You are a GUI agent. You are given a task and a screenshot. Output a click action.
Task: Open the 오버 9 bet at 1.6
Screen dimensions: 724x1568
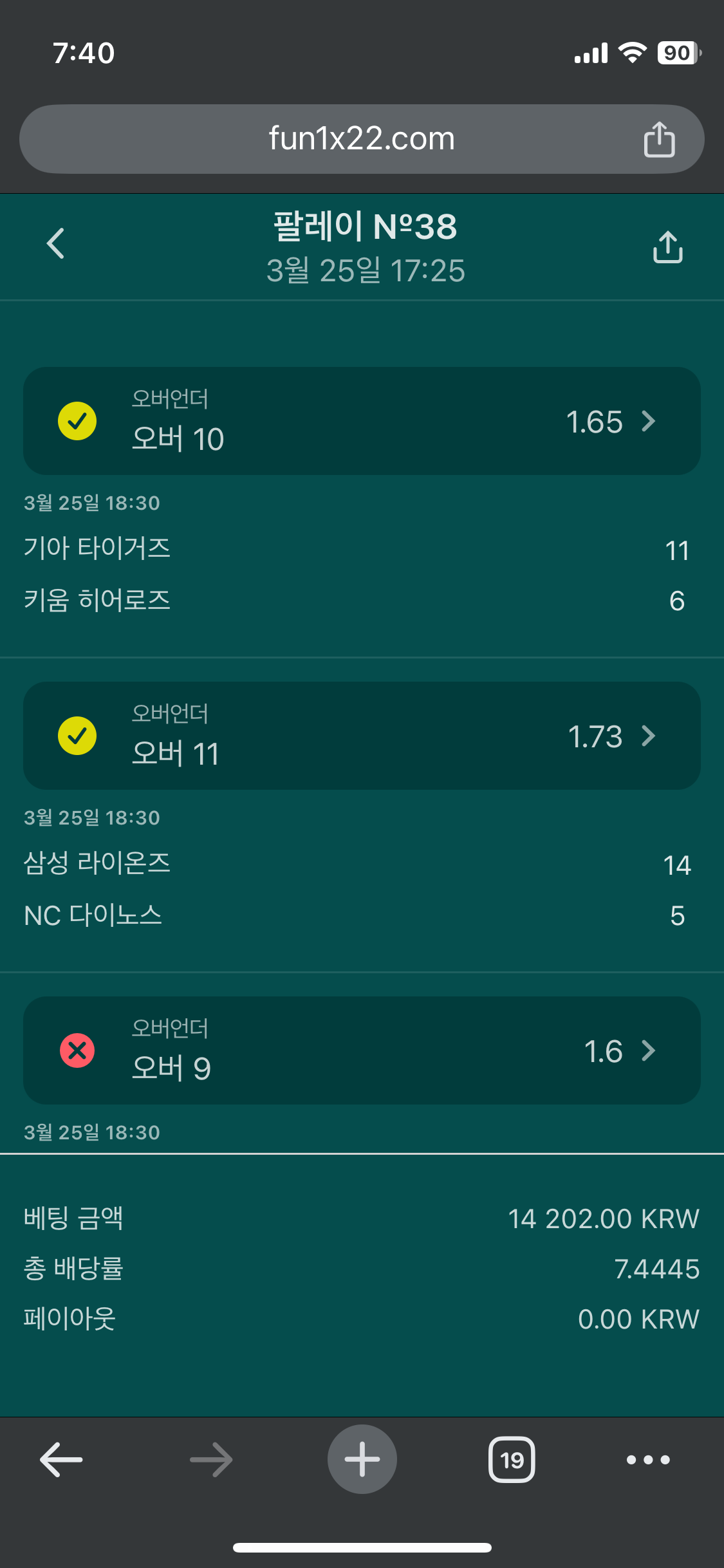(362, 1050)
